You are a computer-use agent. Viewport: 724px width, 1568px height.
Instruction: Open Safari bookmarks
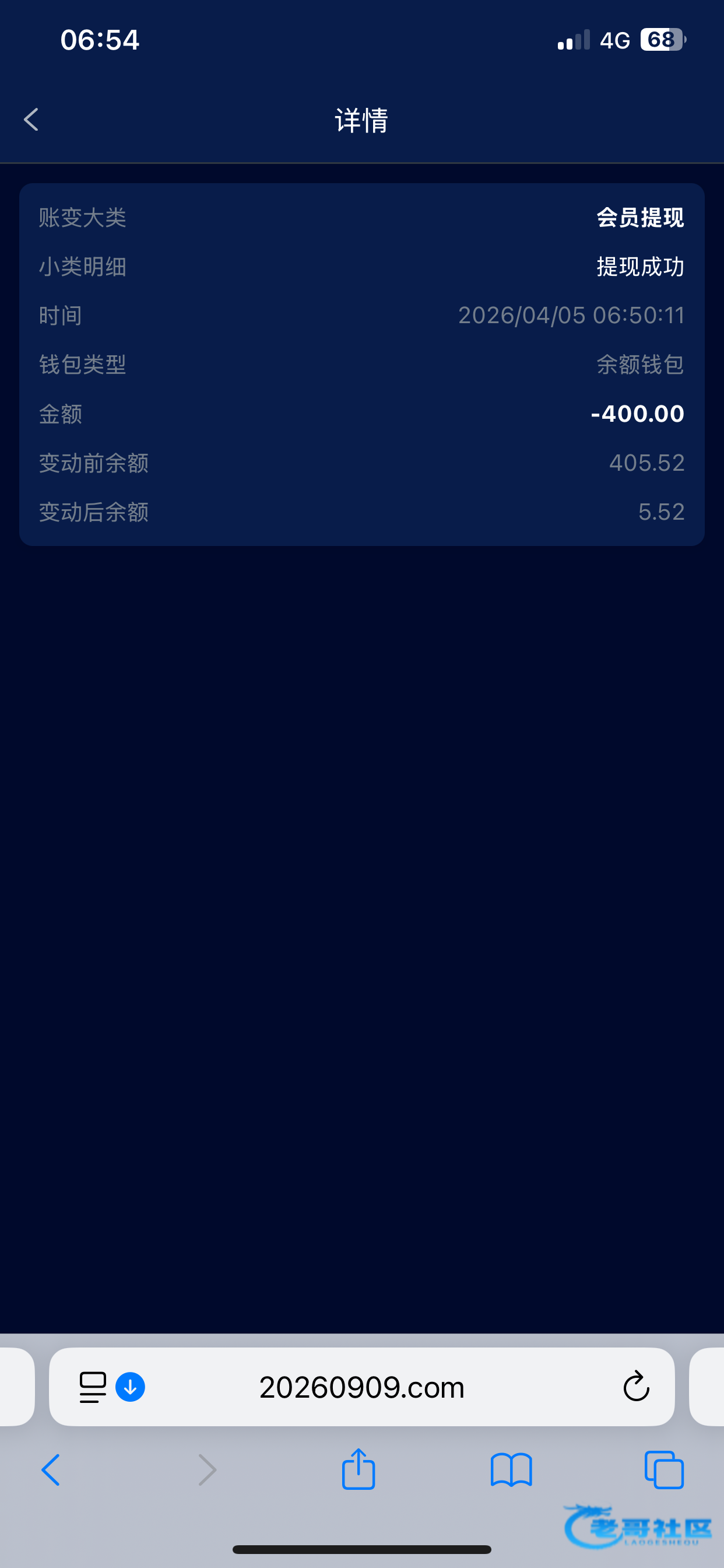[511, 1470]
